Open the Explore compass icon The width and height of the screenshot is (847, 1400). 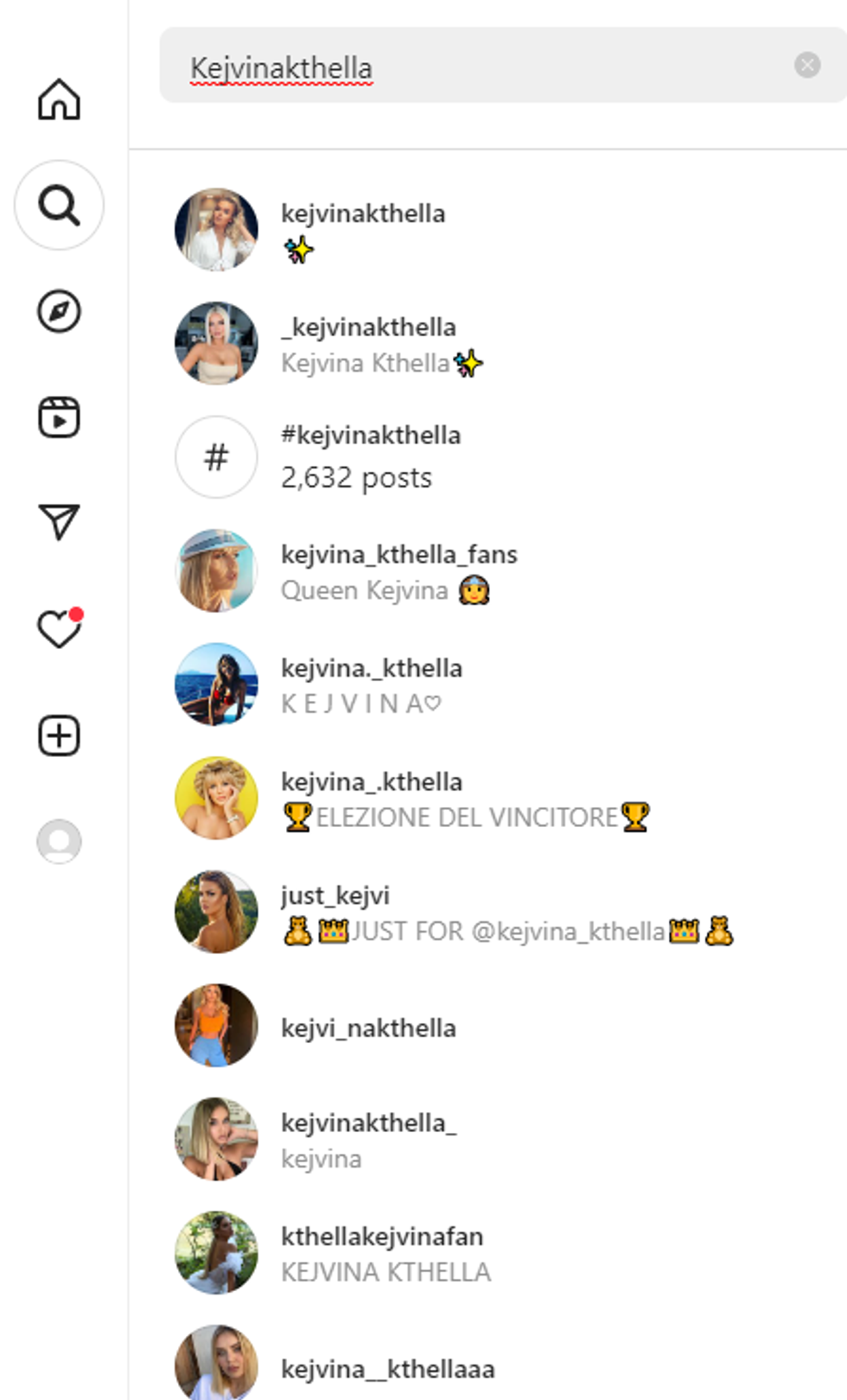pos(59,311)
